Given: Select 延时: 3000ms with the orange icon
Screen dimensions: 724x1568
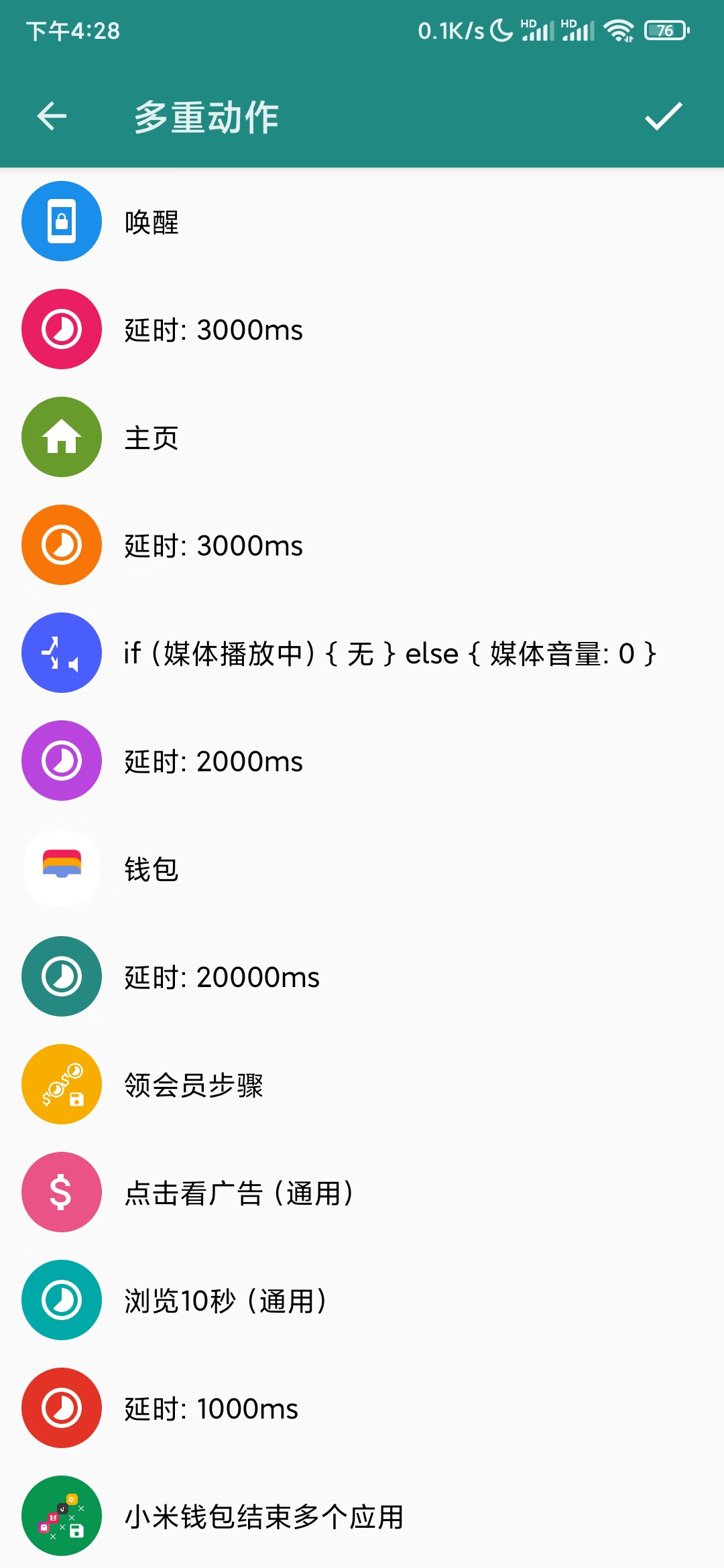Looking at the screenshot, I should coord(213,545).
